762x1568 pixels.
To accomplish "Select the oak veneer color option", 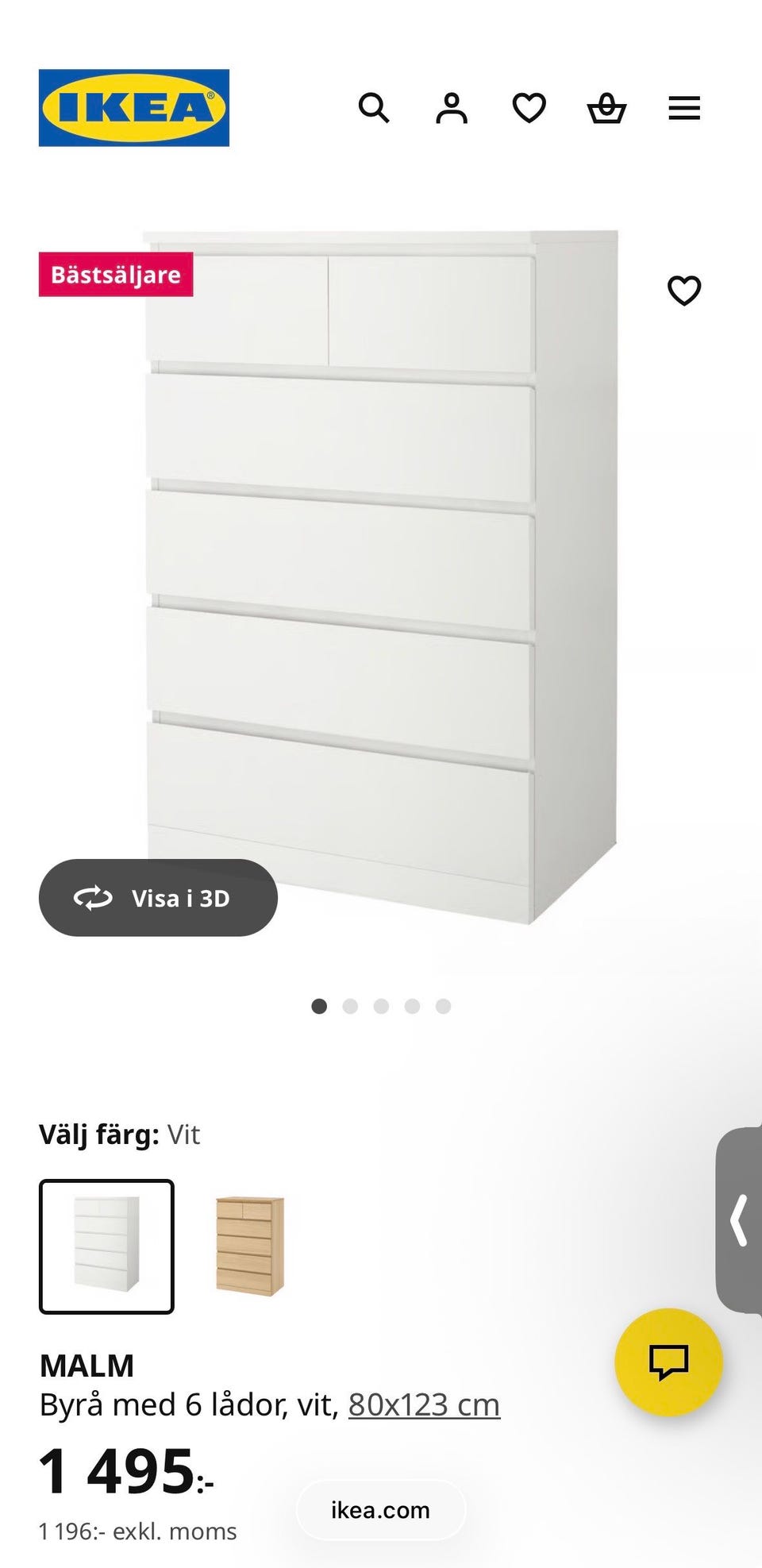I will pyautogui.click(x=246, y=1243).
